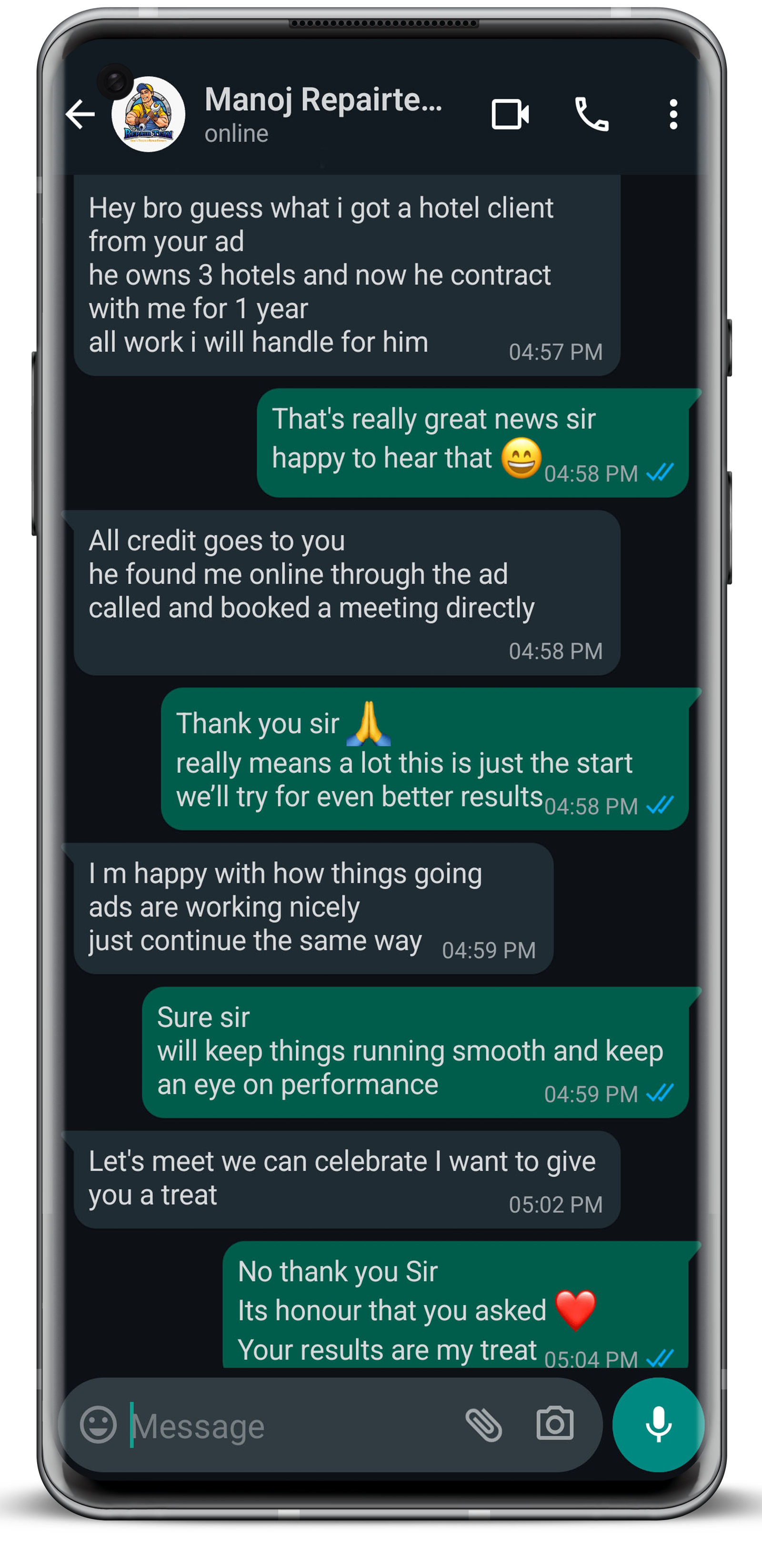The image size is (762, 1568).
Task: View contact info for Manoj Repairte…
Action: pos(322,113)
